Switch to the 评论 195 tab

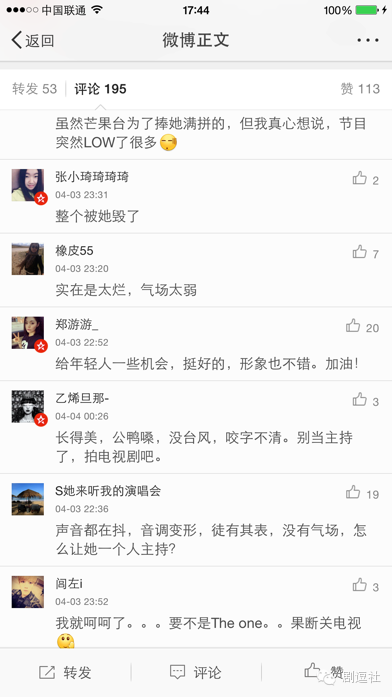(x=100, y=89)
